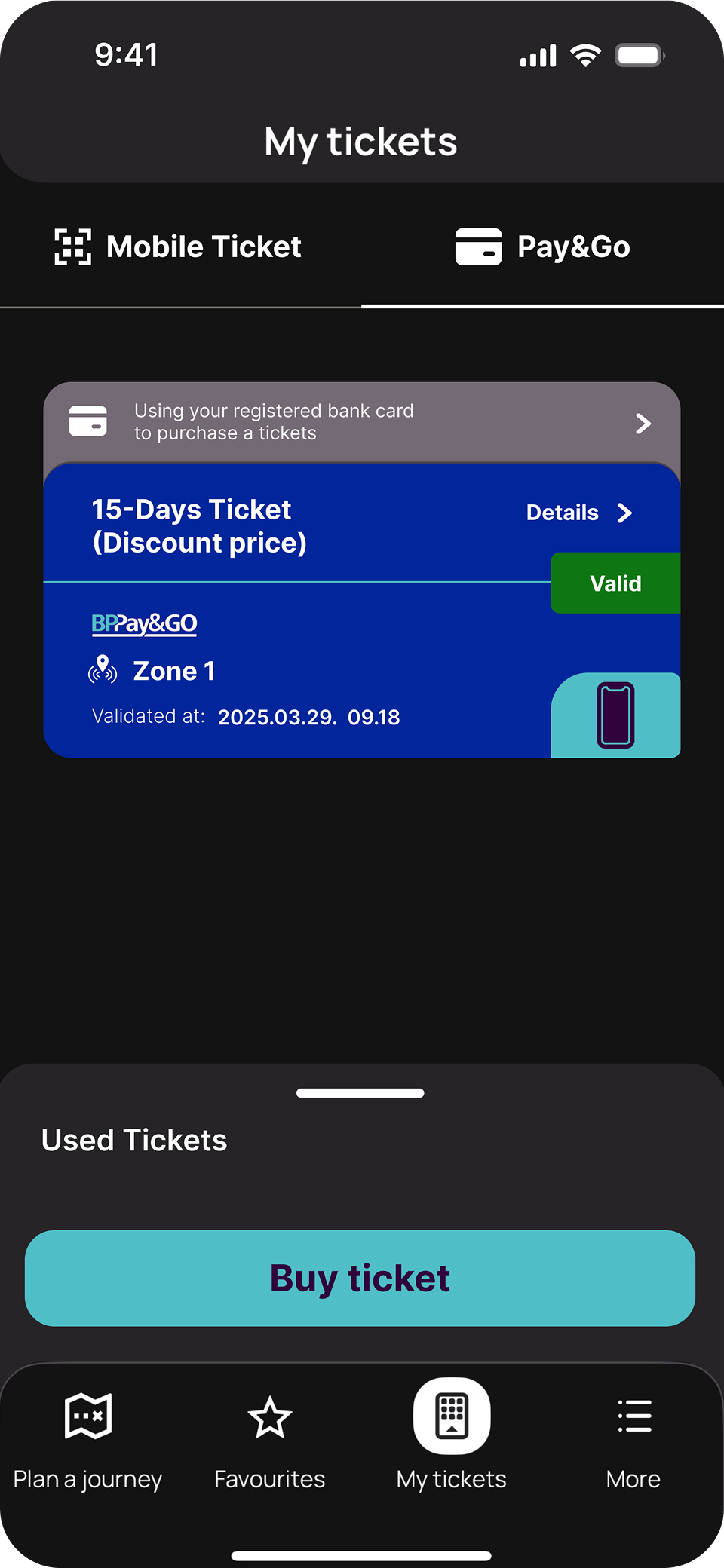The image size is (724, 1568).
Task: Expand the Used Tickets drawer handle
Action: (x=360, y=1092)
